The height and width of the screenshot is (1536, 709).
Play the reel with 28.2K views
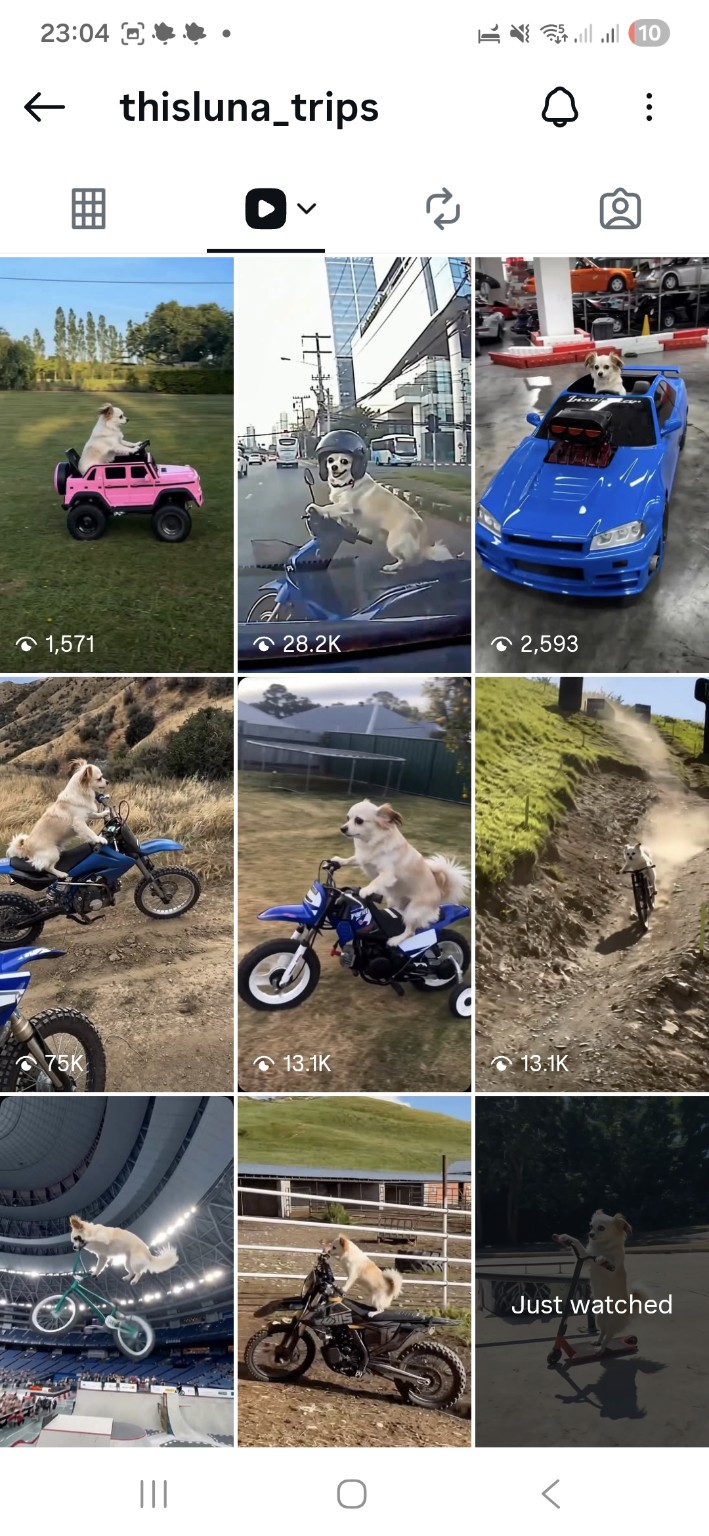point(354,465)
